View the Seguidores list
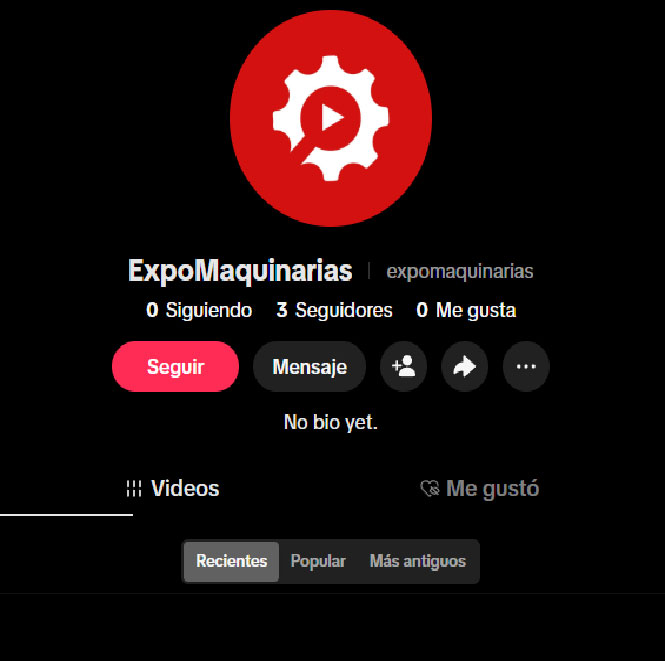Image resolution: width=665 pixels, height=661 pixels. point(335,311)
